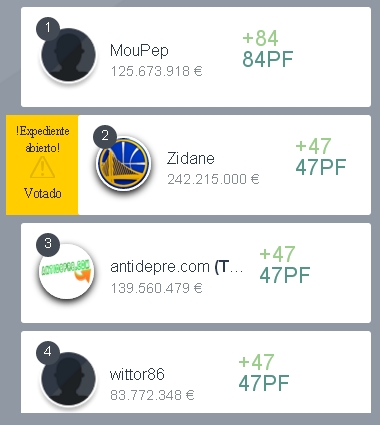Open wittor86's ranking card
This screenshot has width=380, height=425.
click(196, 372)
